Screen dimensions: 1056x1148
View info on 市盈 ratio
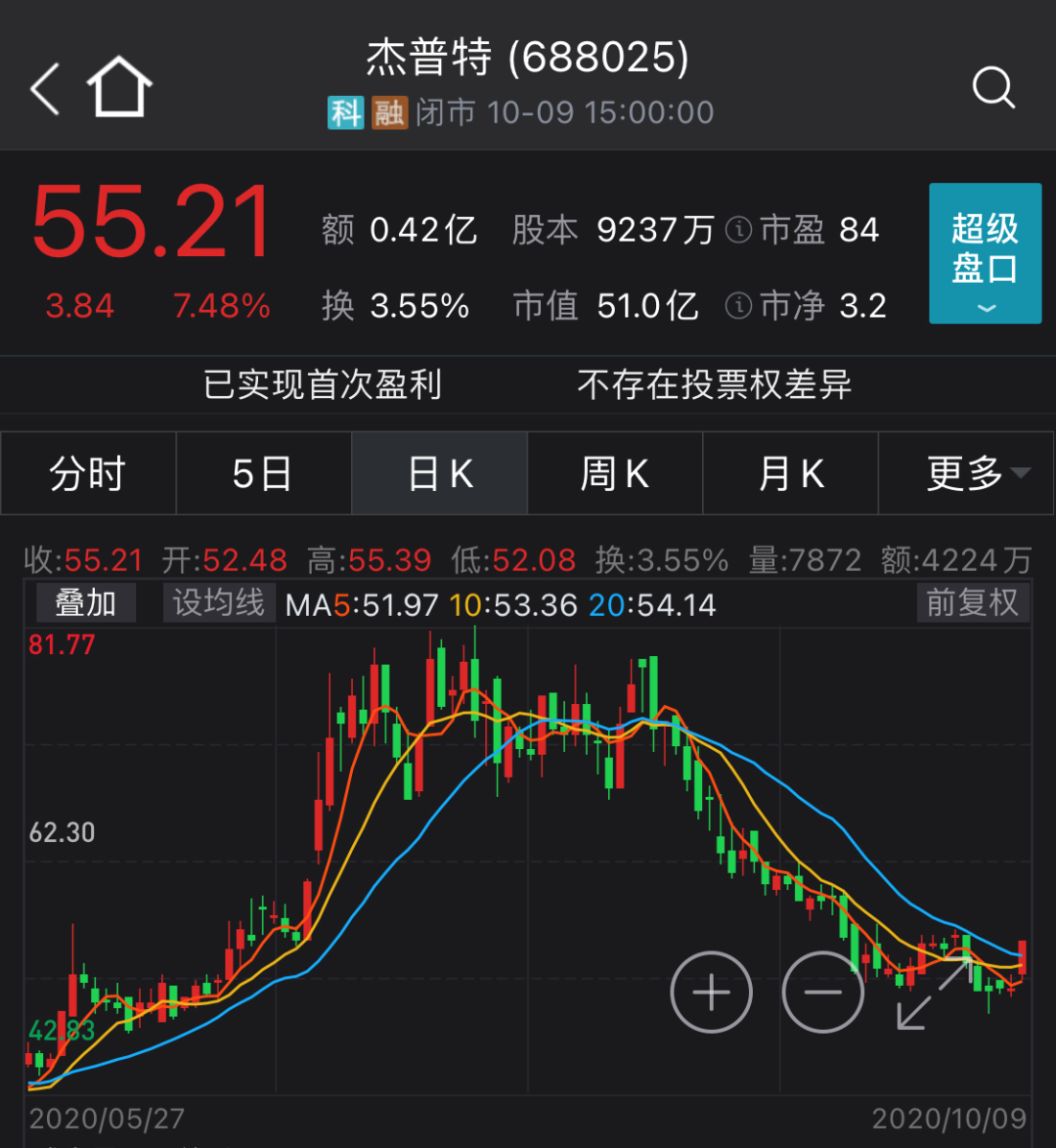pos(739,231)
